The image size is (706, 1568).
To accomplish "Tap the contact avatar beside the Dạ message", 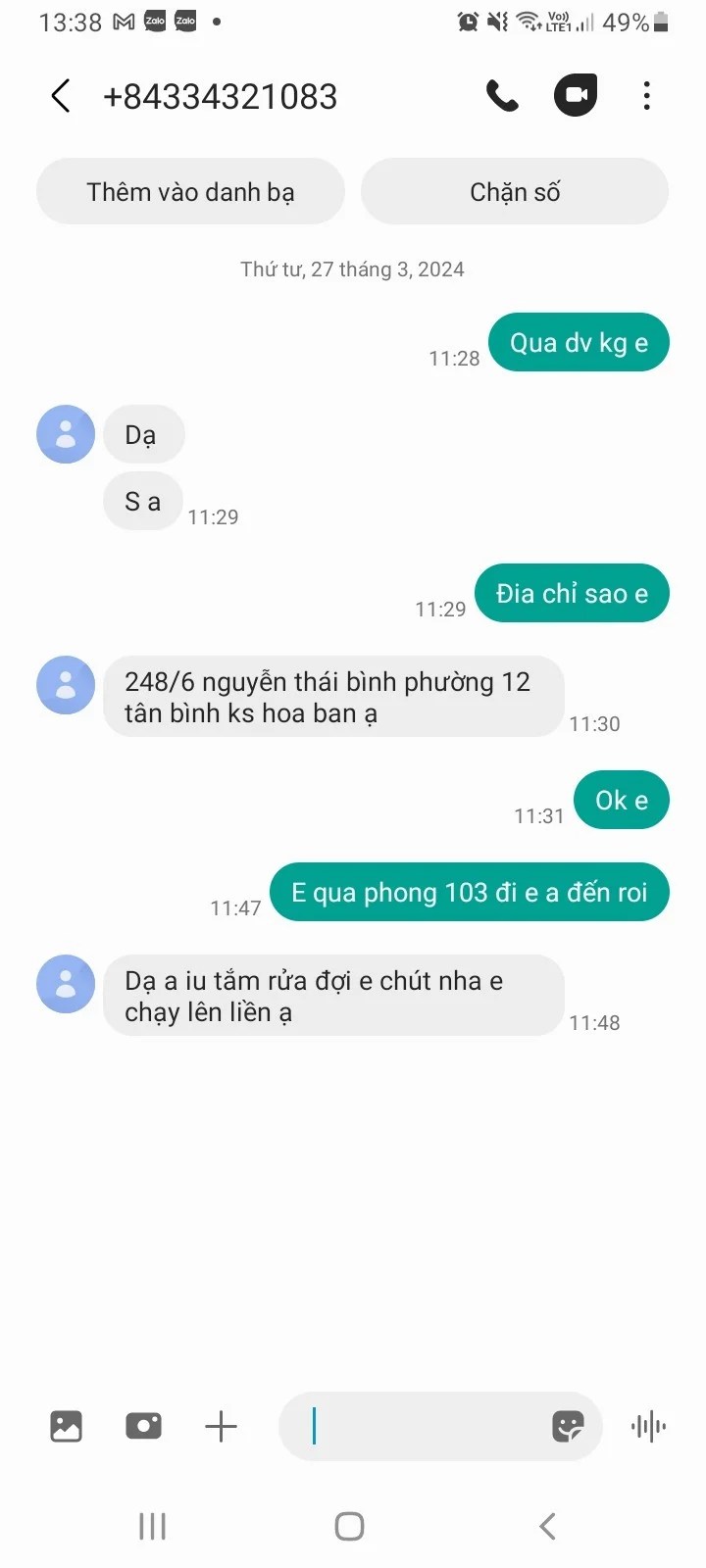I will 66,434.
